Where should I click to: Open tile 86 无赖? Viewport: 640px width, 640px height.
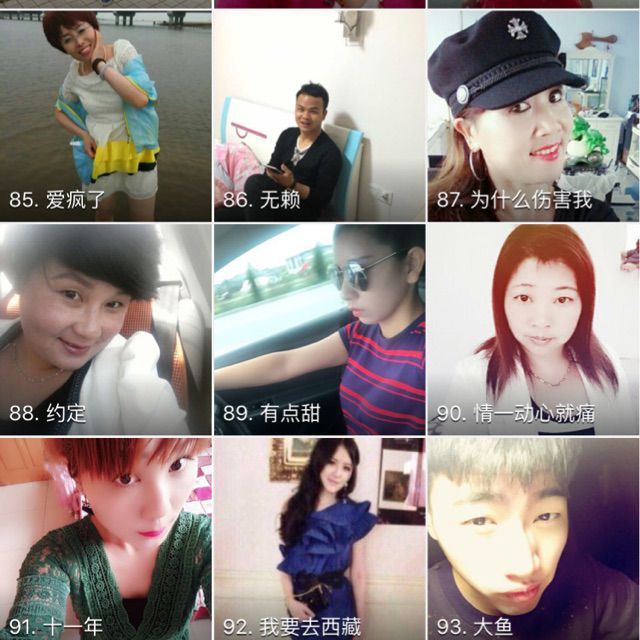coord(319,116)
